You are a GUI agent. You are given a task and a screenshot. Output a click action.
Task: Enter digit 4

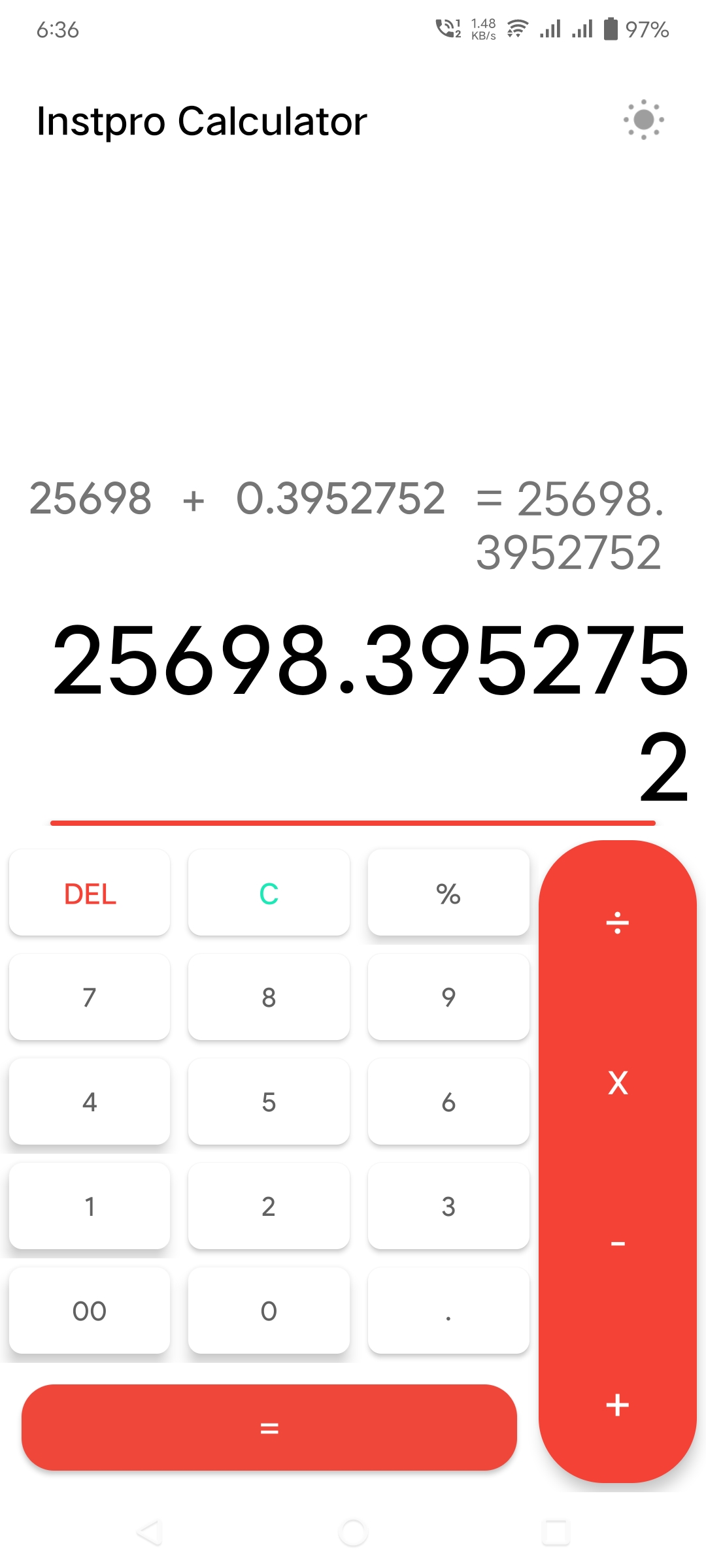click(x=90, y=1102)
